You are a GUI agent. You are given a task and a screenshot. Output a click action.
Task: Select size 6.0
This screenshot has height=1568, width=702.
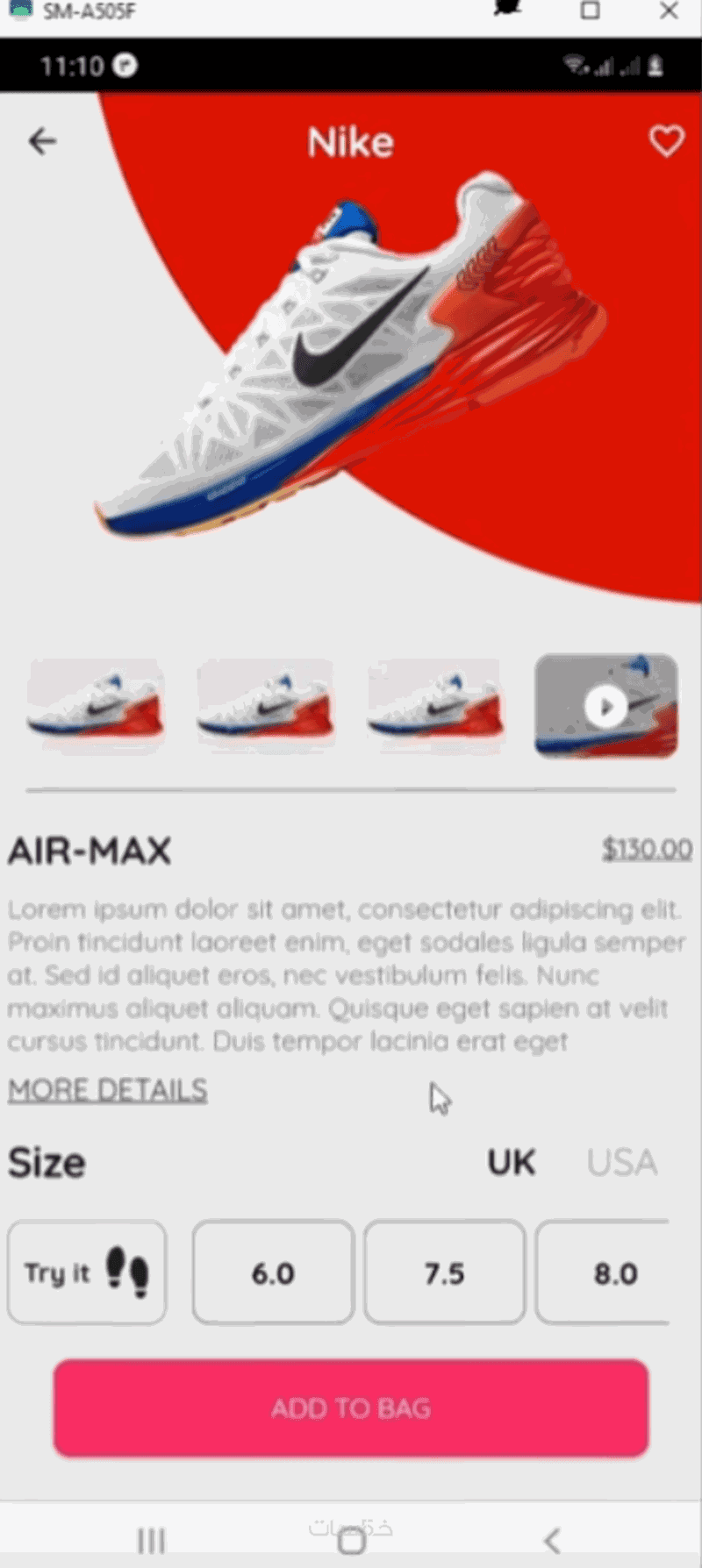pos(273,1272)
